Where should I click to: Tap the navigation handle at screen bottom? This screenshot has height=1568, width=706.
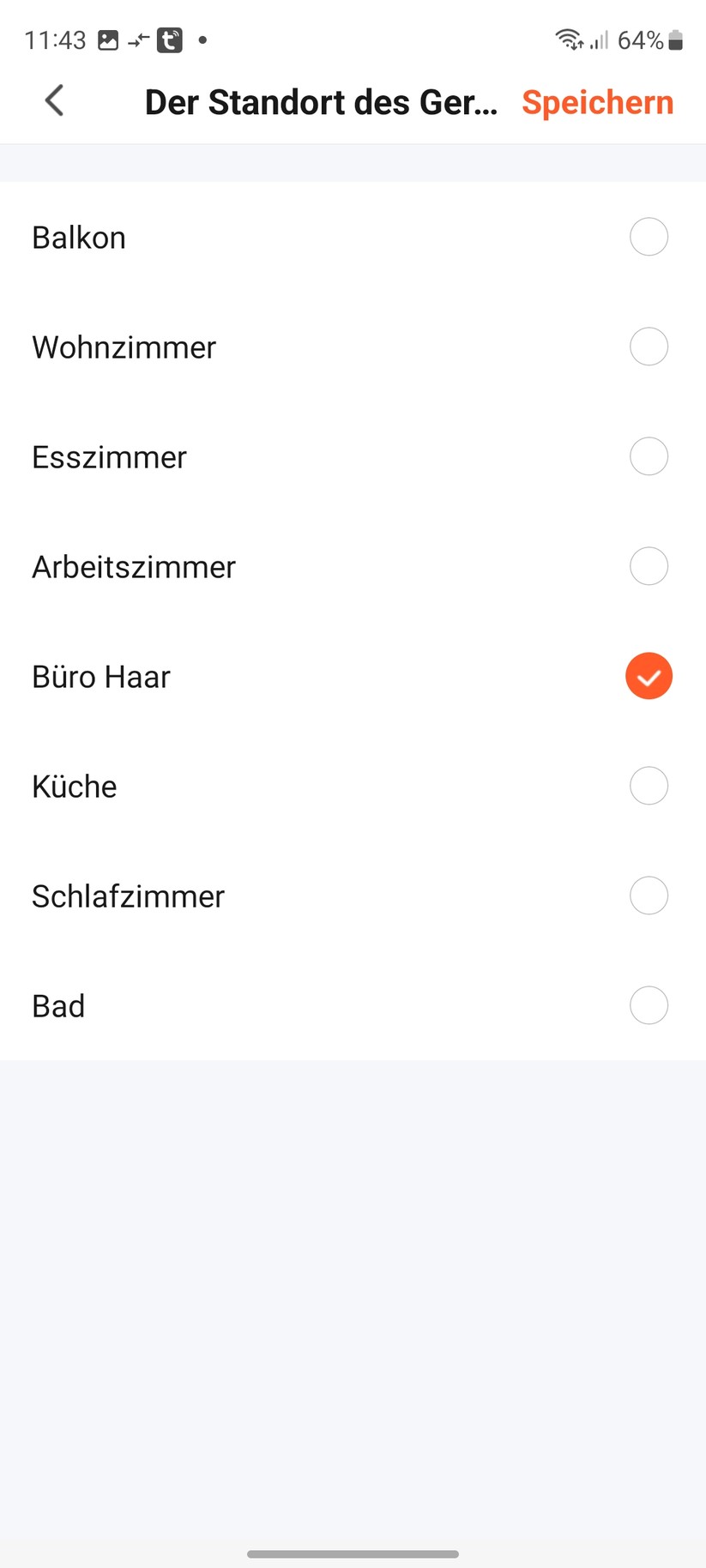click(353, 1553)
